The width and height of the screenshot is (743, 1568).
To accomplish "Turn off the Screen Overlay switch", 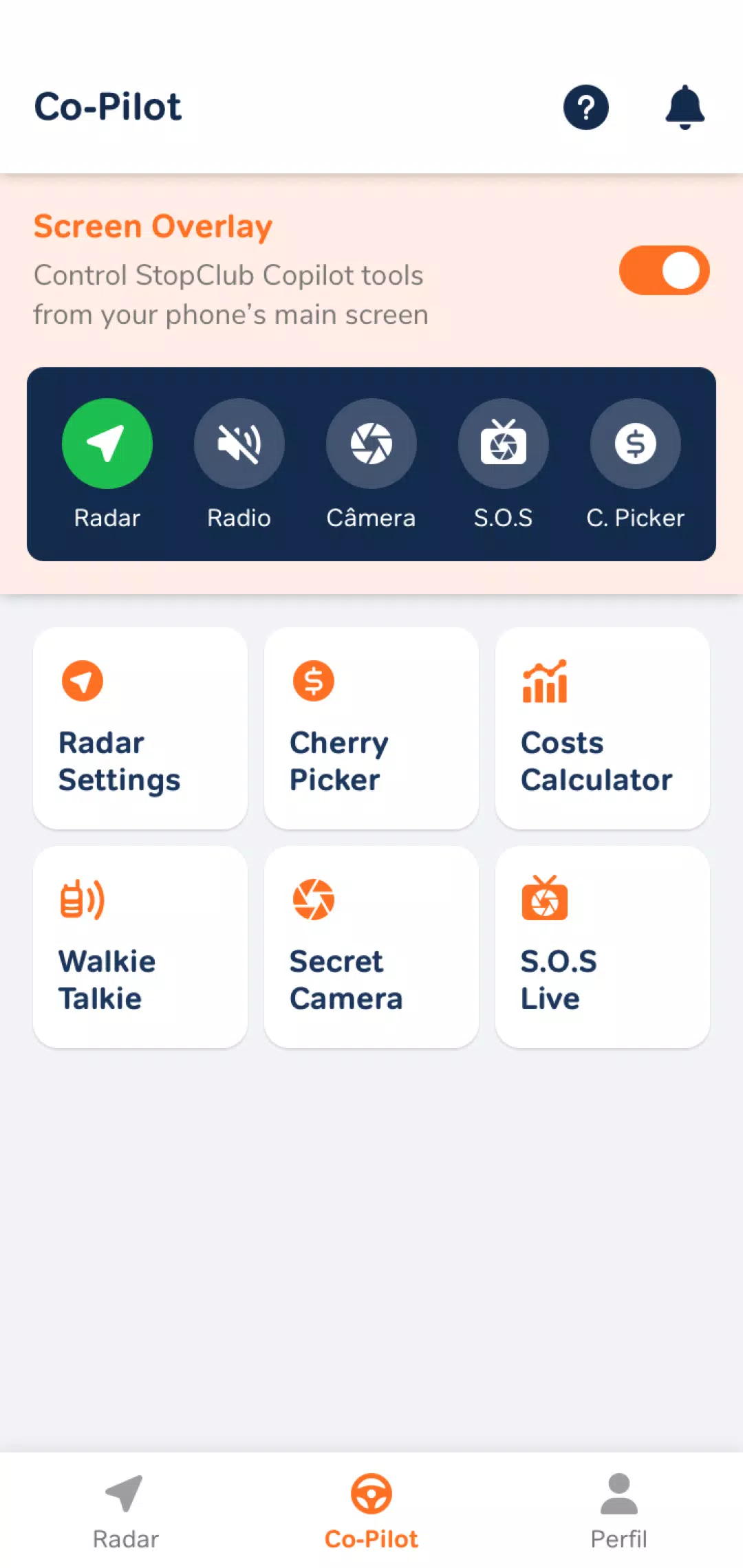I will click(664, 270).
